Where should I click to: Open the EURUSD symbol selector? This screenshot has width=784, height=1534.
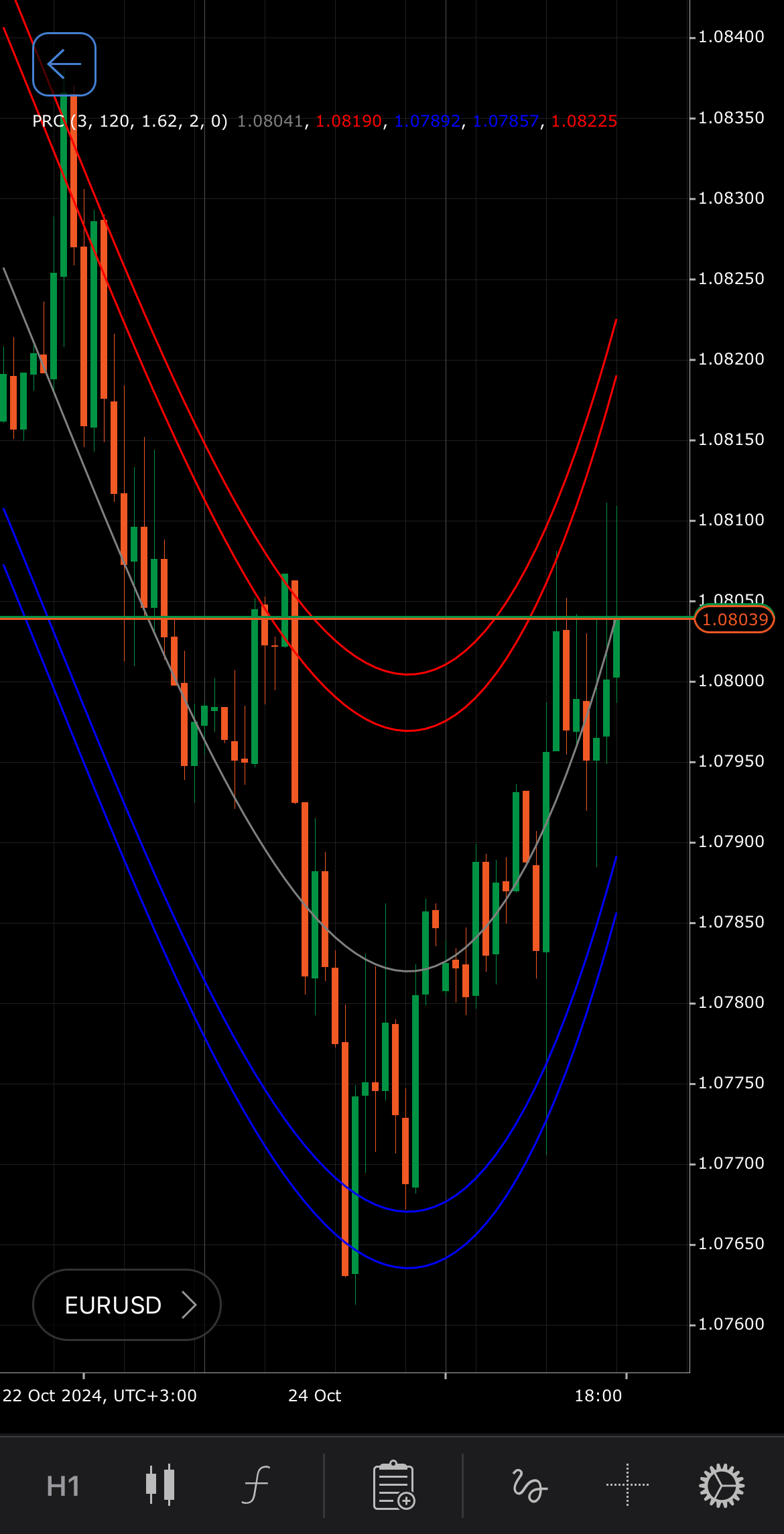click(127, 1305)
